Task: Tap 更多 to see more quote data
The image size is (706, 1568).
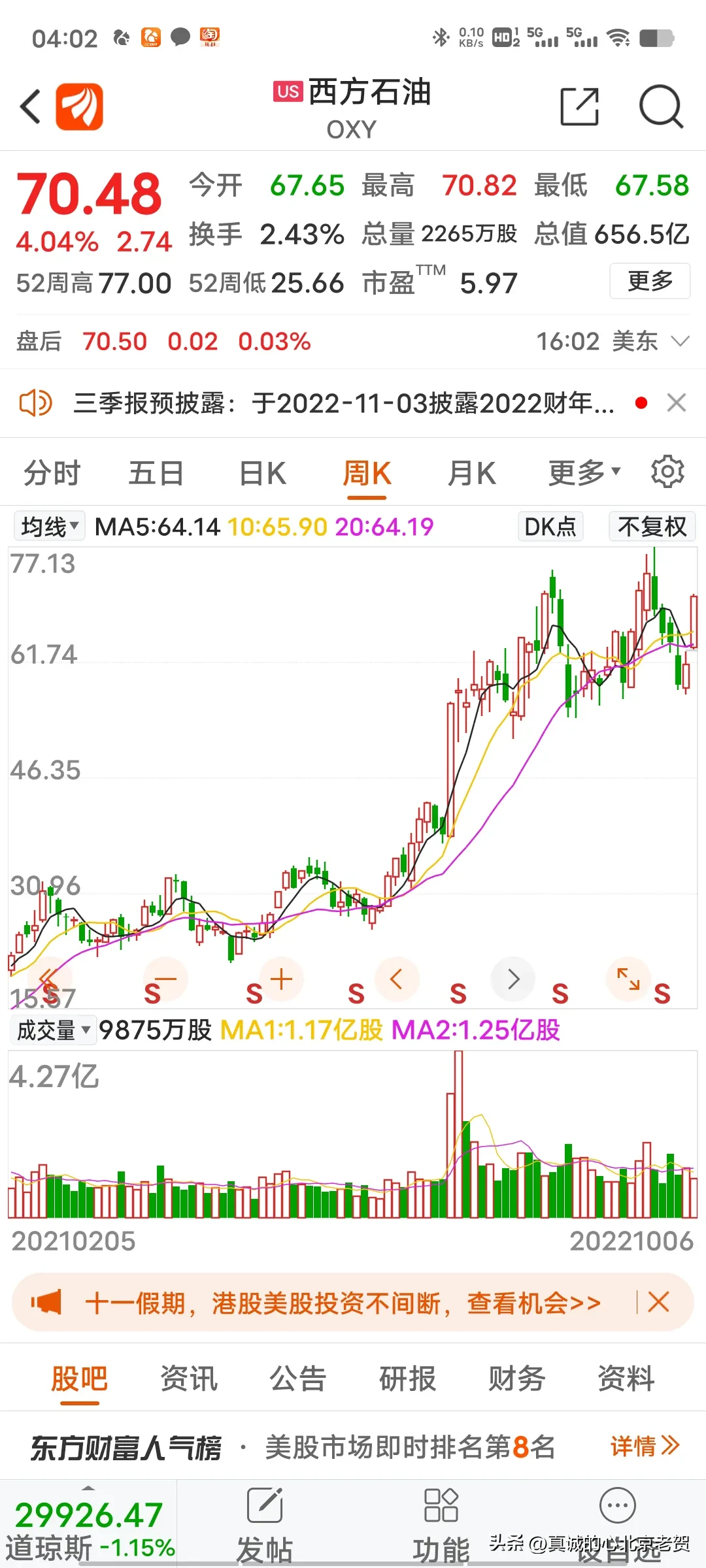Action: click(x=650, y=281)
